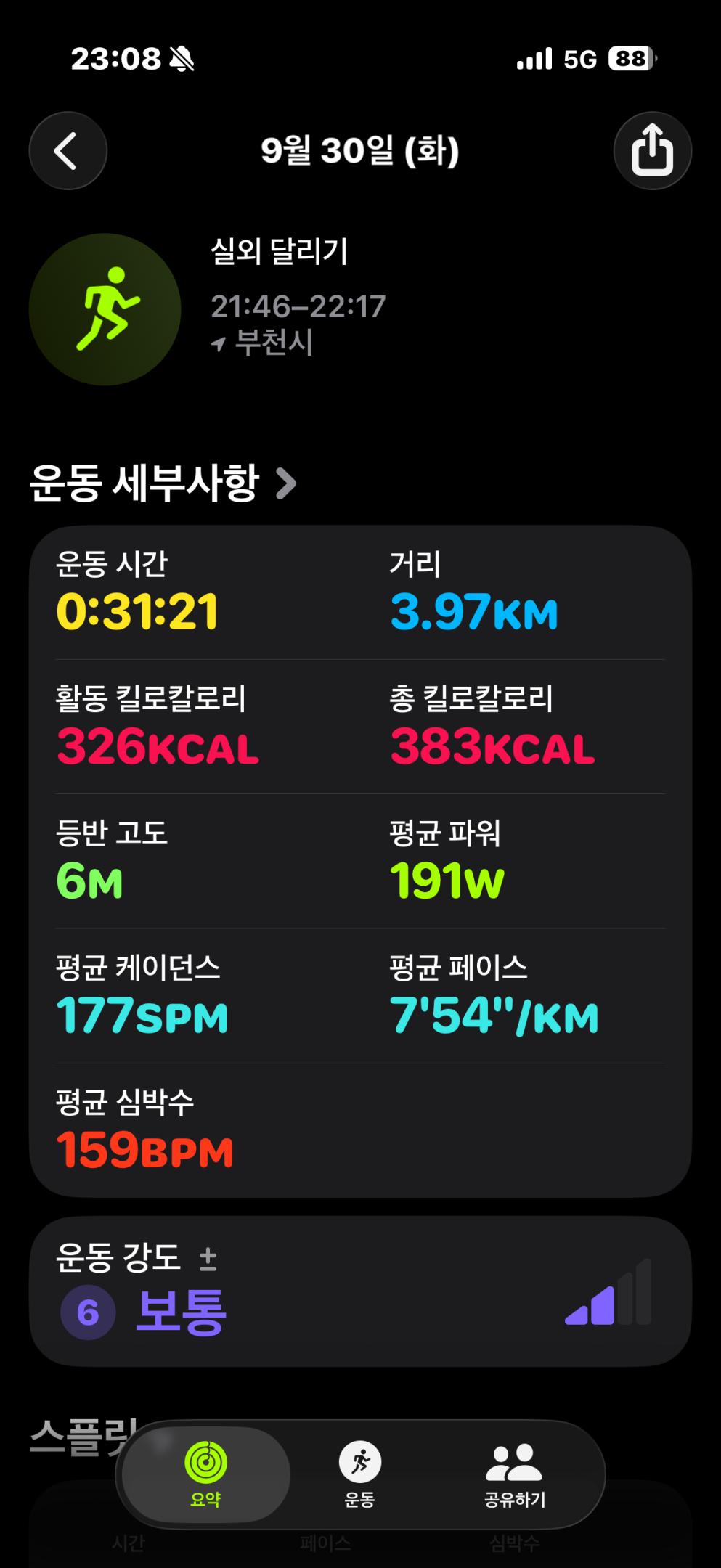721x1568 pixels.
Task: Open the 운동 강도 effort card
Action: coord(360,1291)
